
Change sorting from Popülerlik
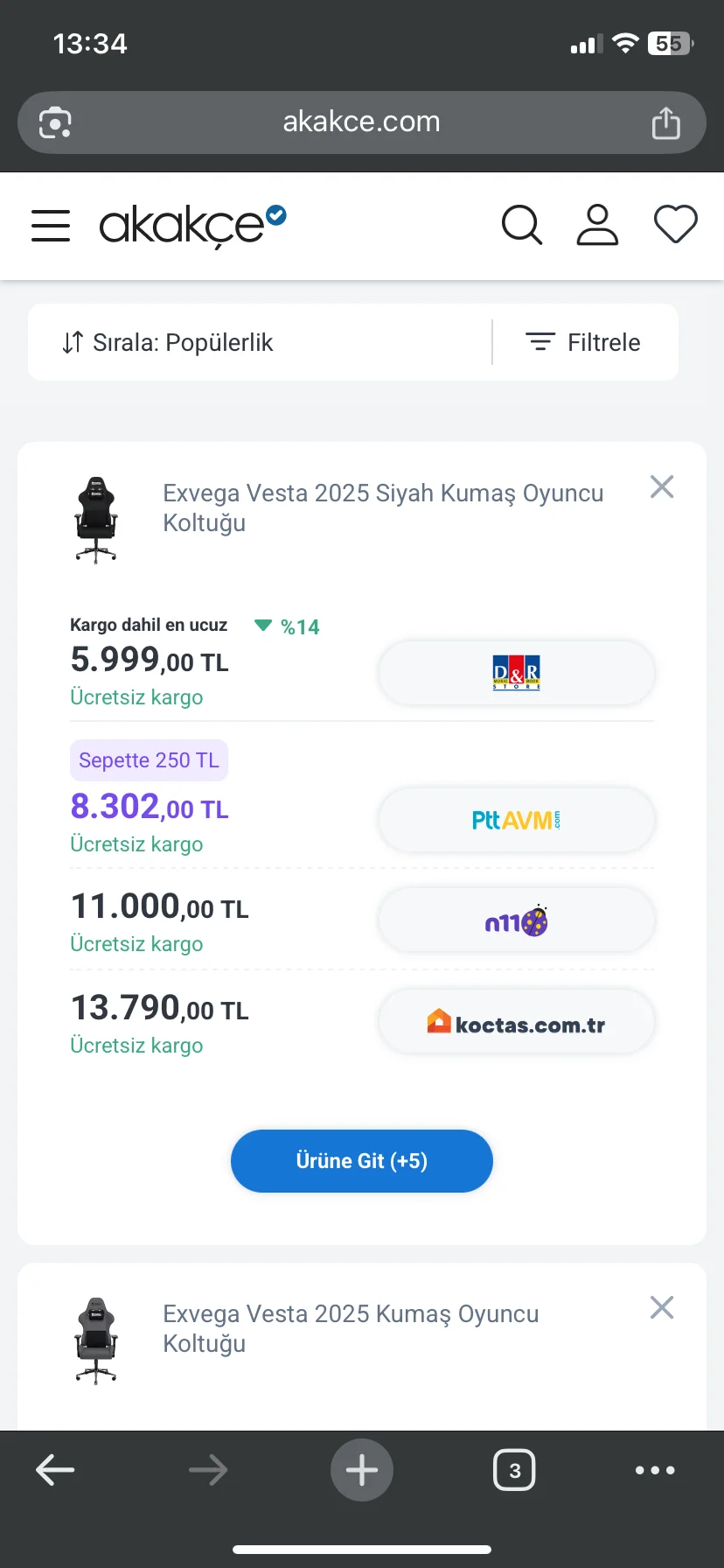coord(168,342)
